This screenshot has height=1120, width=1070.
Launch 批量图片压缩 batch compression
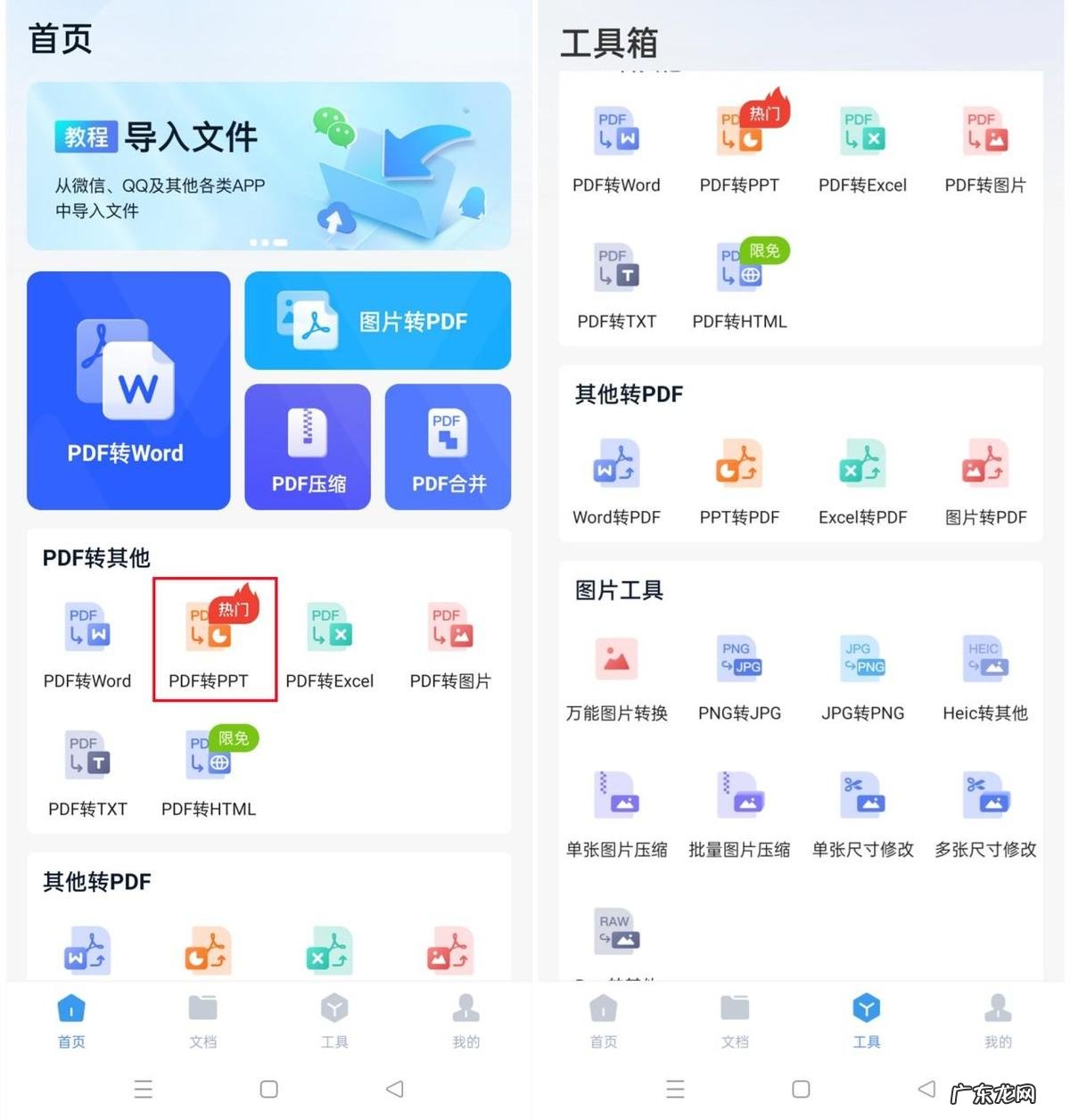[738, 809]
